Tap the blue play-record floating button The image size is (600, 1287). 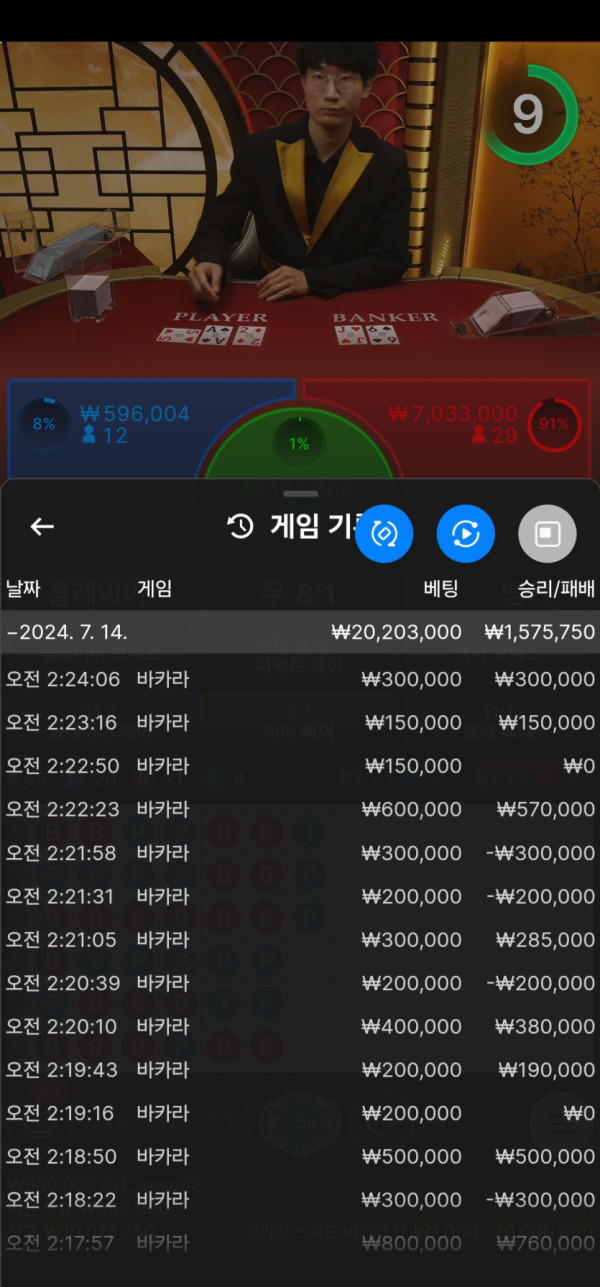pos(466,533)
